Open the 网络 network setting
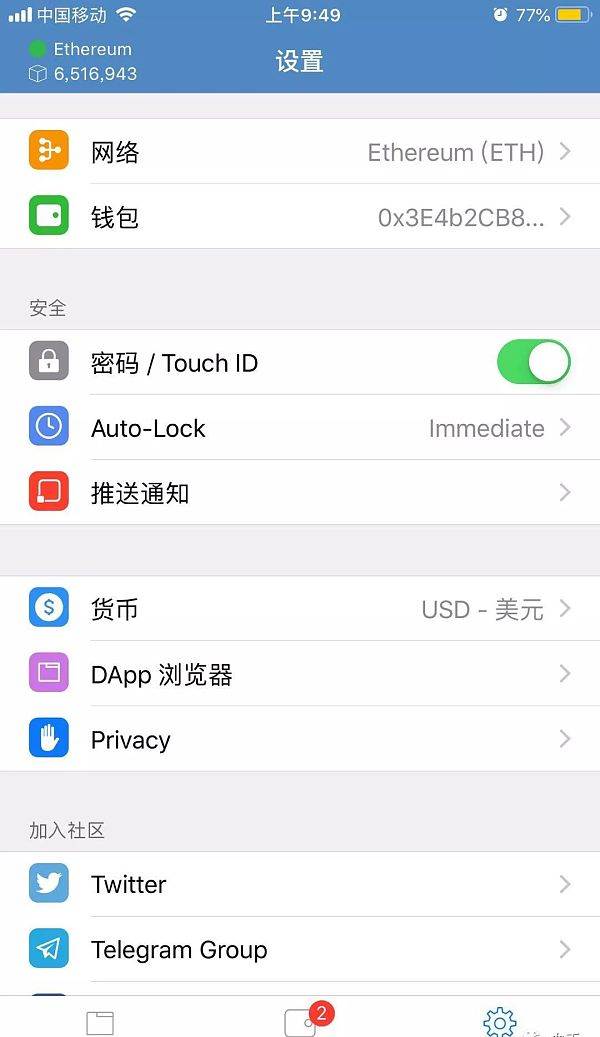 [300, 152]
